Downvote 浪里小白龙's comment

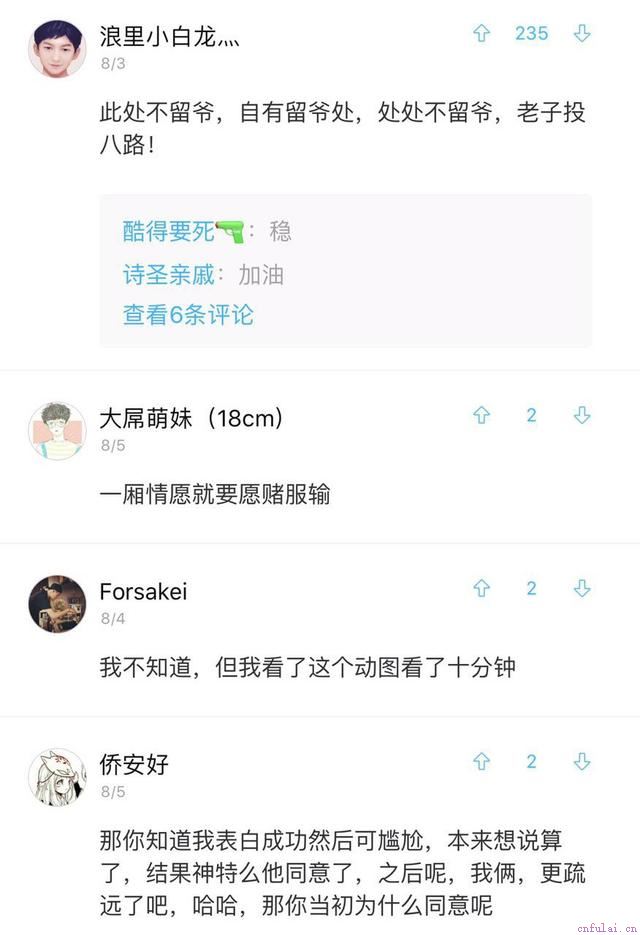pos(582,34)
